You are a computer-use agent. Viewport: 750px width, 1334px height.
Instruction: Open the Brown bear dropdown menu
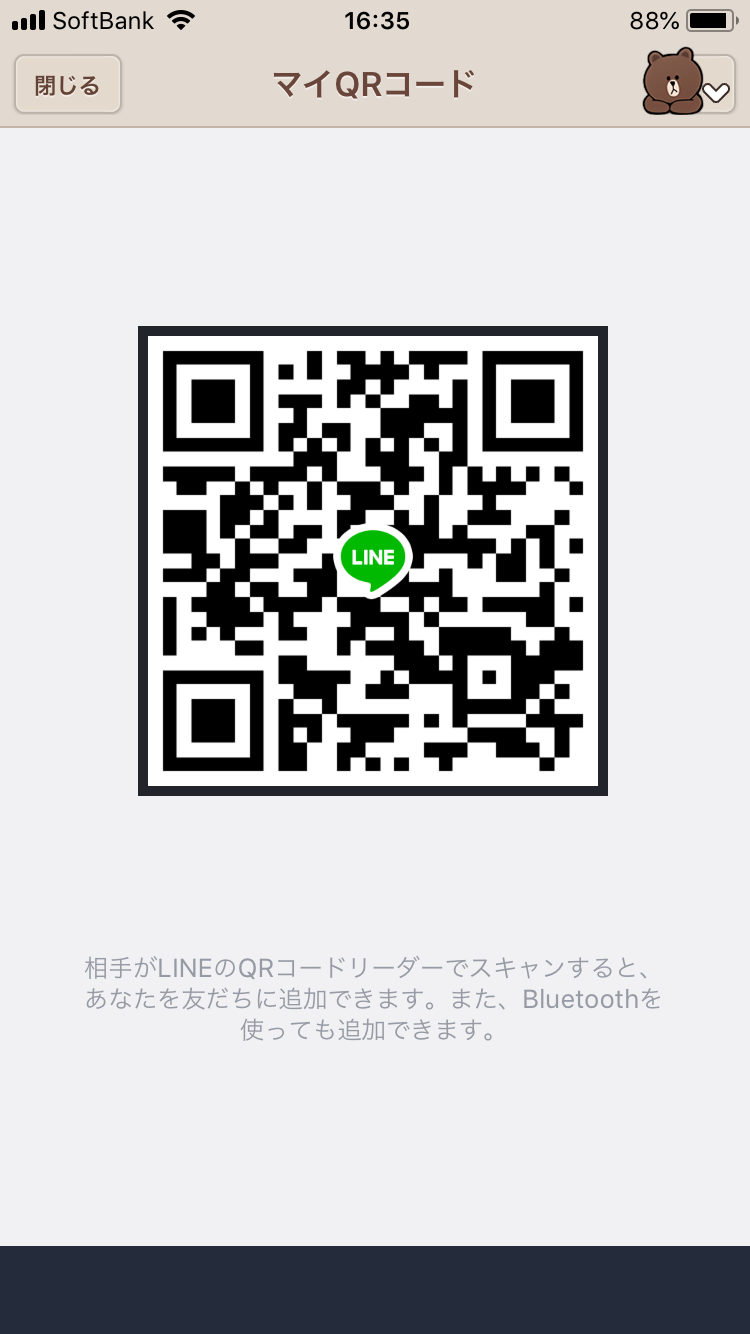click(688, 84)
